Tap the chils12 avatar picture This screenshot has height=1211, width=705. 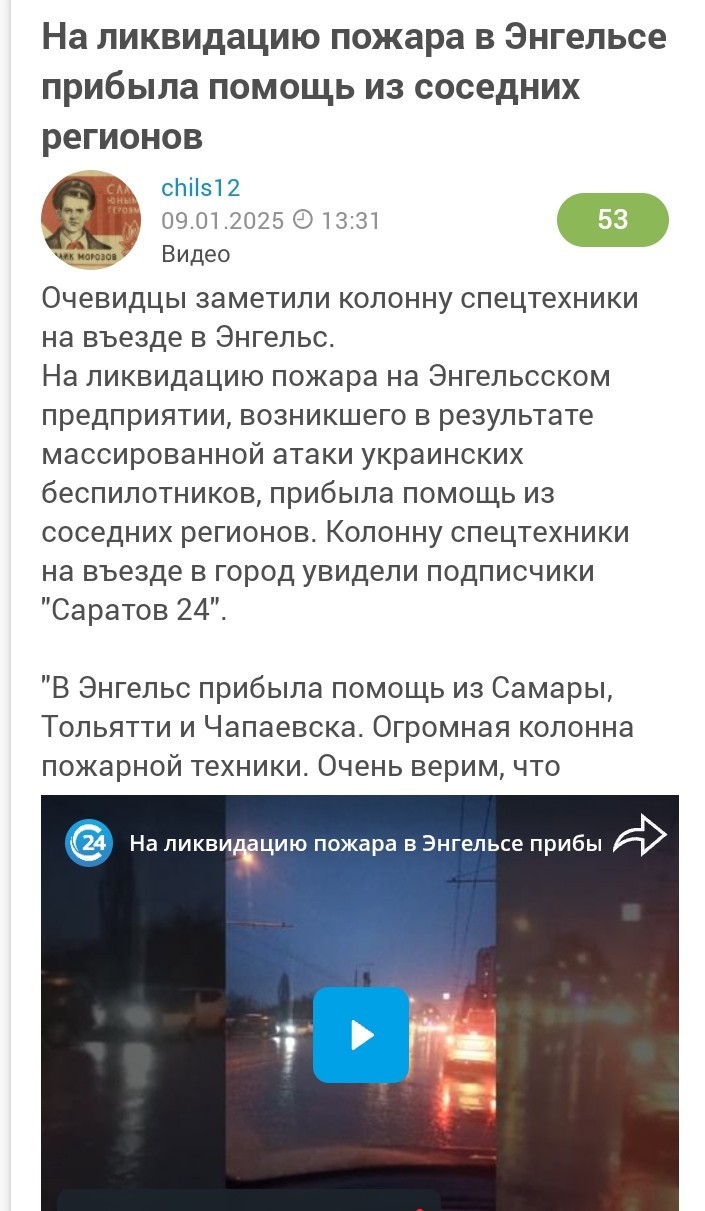[x=91, y=220]
